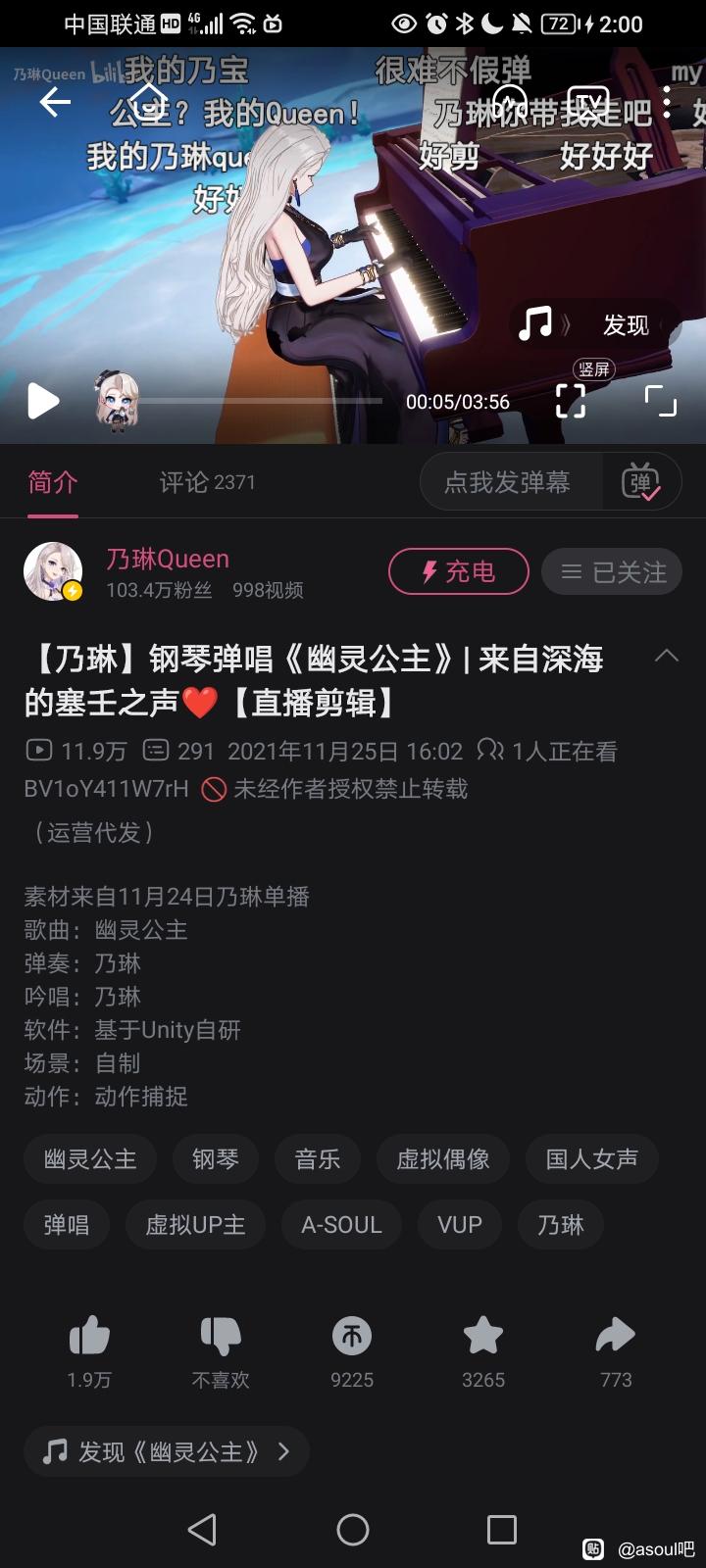Toggle the danmaku display switch
Screen dimensions: 706x1568
[x=640, y=482]
